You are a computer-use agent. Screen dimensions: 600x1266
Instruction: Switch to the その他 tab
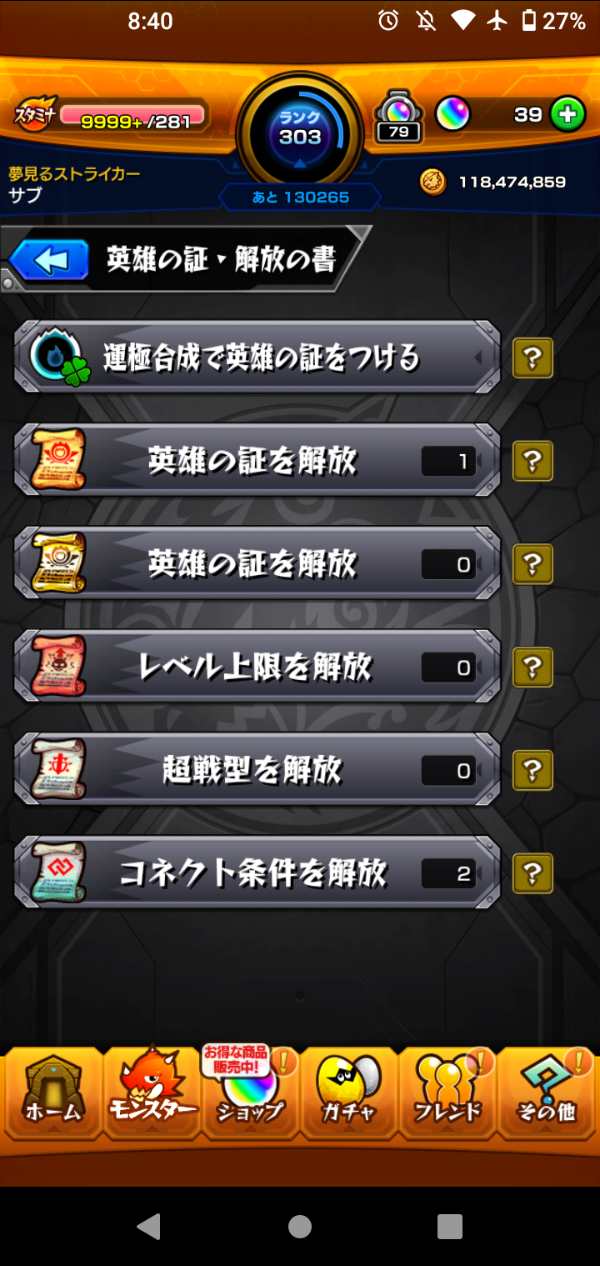coord(547,1094)
